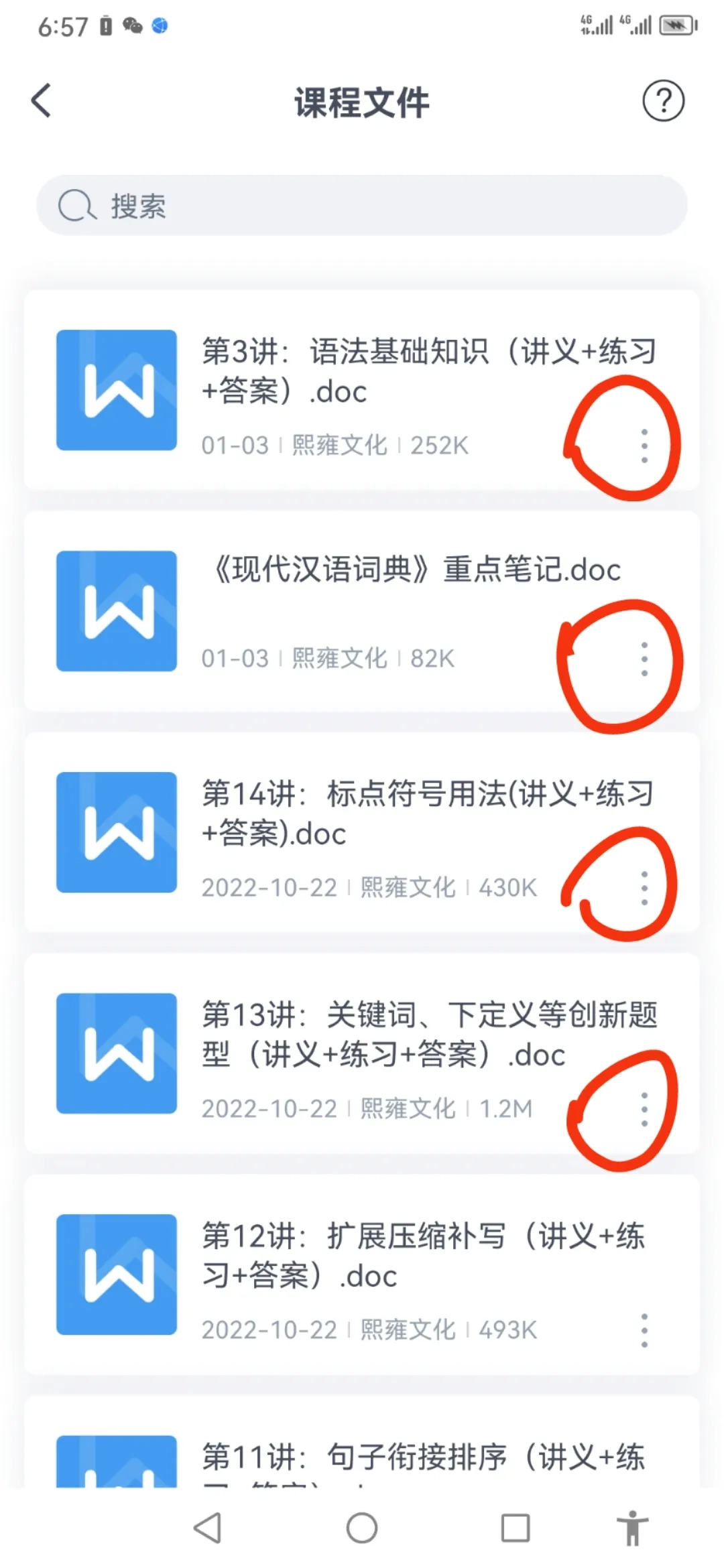Screen dimensions: 724x1568
Task: Go back from 课程文件 page
Action: click(42, 101)
